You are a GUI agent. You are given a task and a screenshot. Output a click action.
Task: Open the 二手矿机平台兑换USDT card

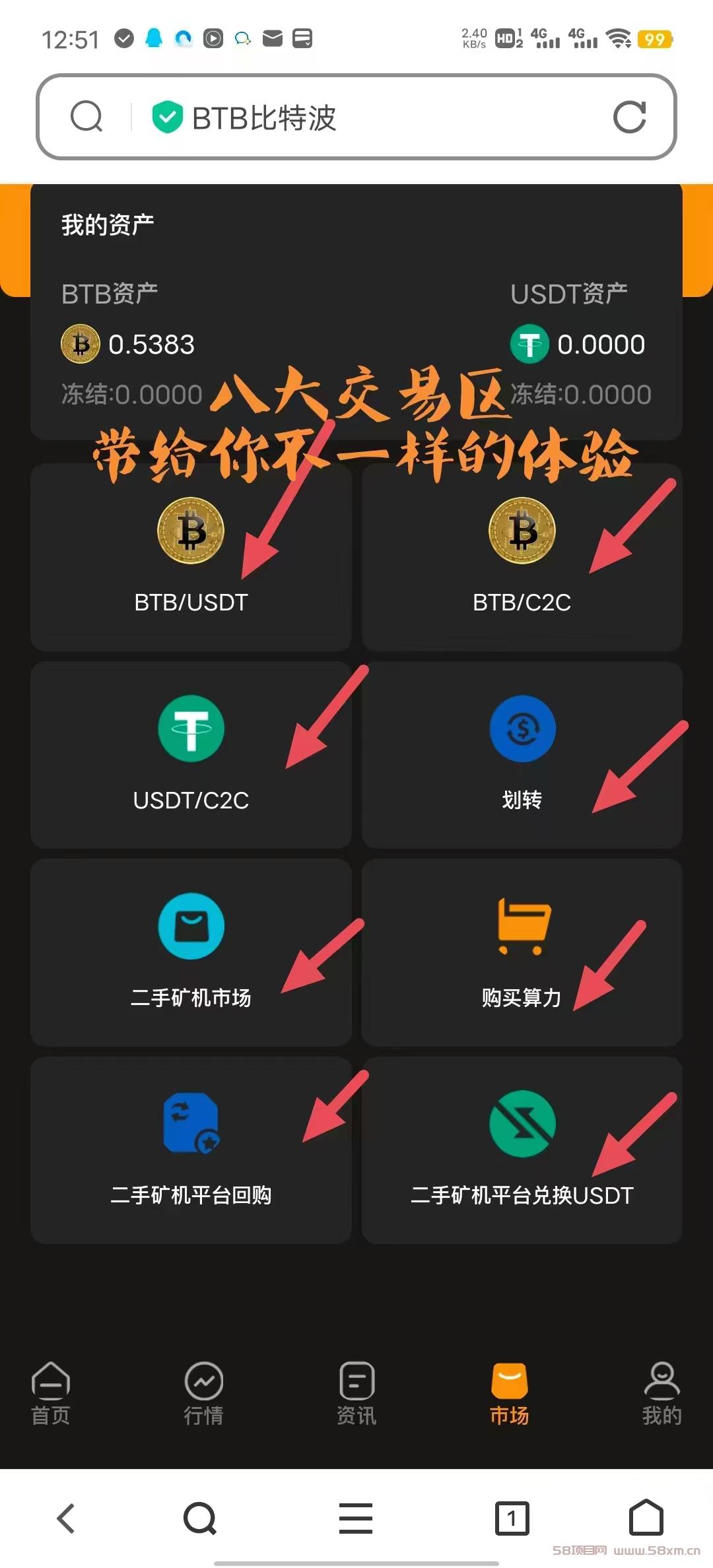coord(522,1150)
